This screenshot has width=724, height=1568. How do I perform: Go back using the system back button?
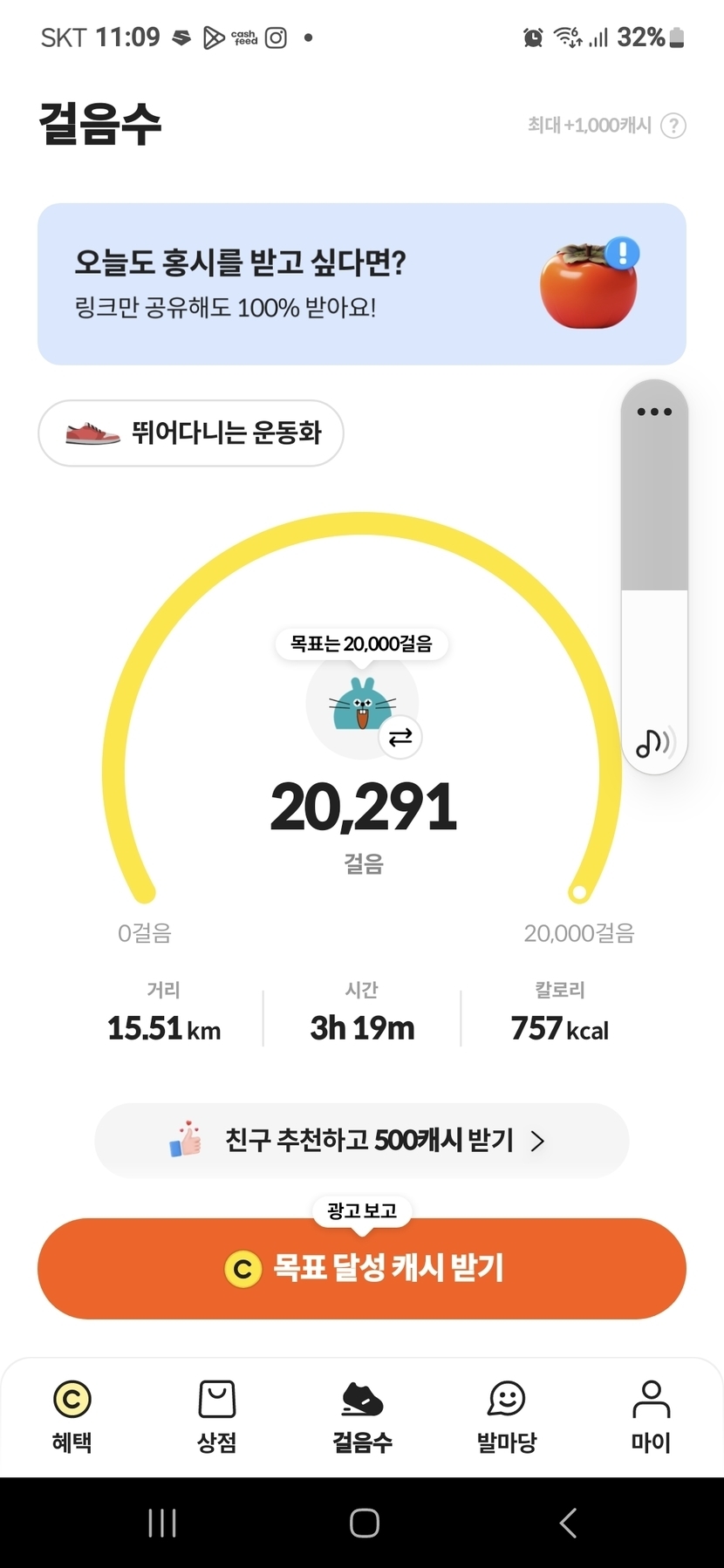pyautogui.click(x=568, y=1524)
